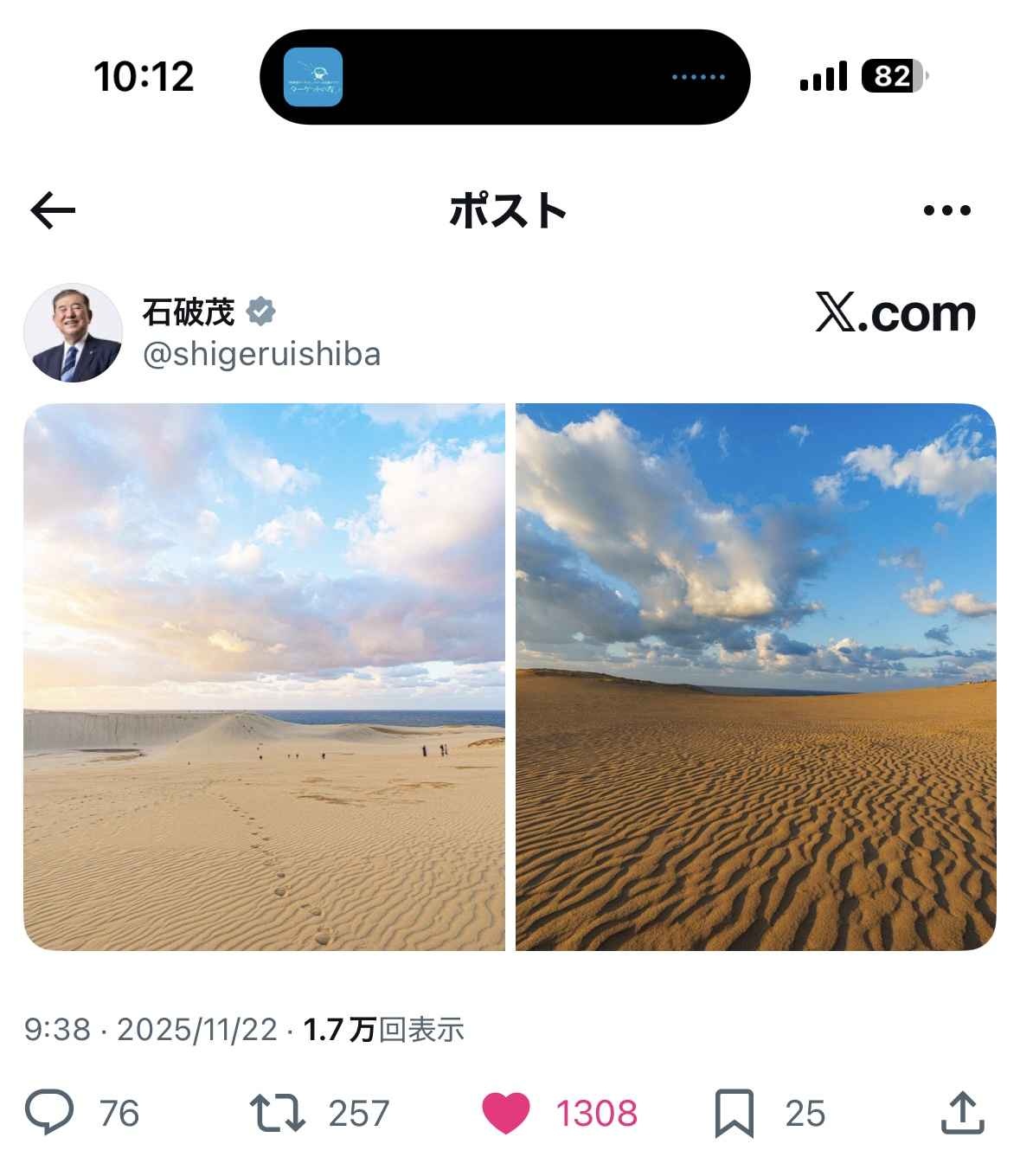Open the right rippled sand photo

(x=755, y=677)
